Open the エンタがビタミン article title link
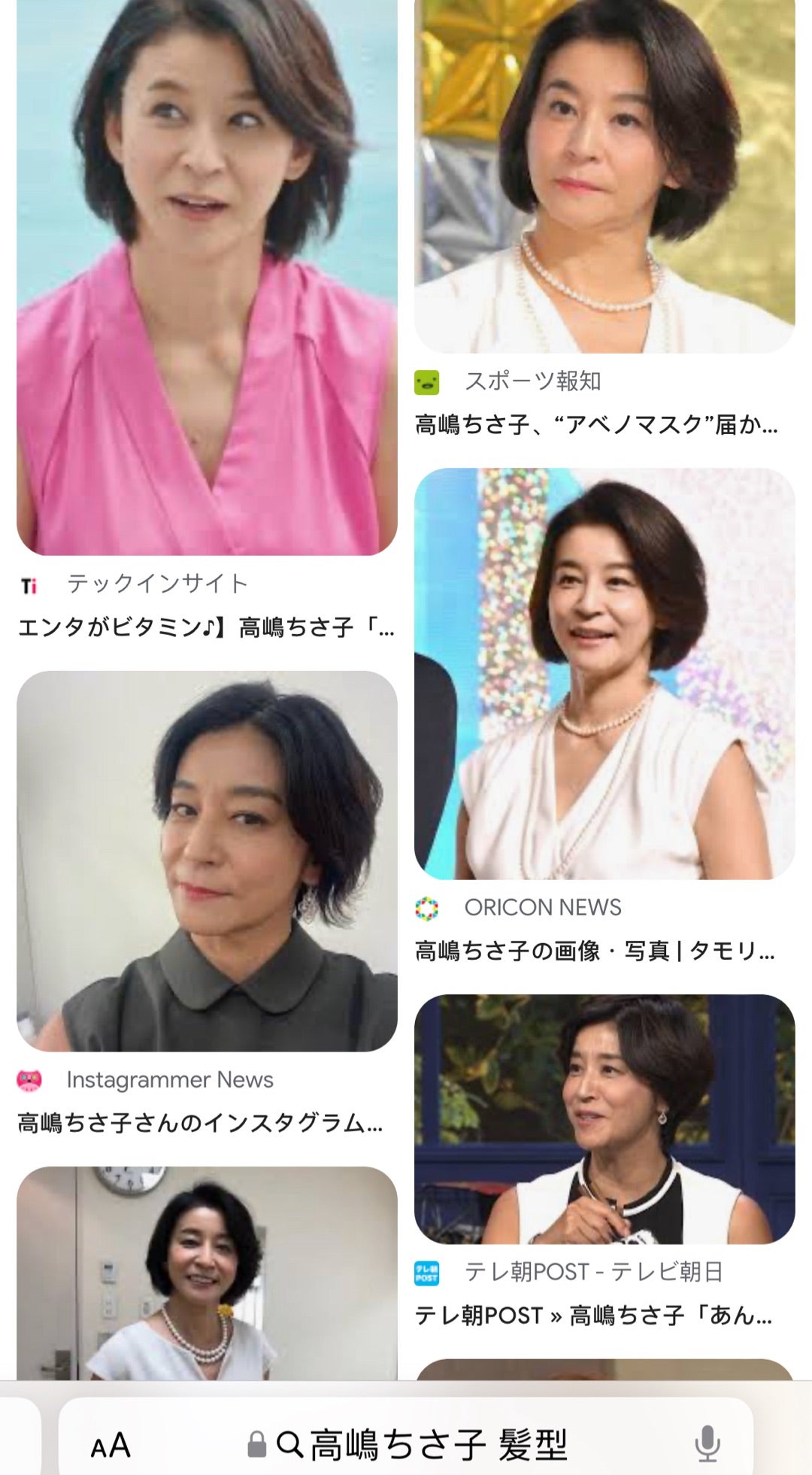 pos(207,627)
